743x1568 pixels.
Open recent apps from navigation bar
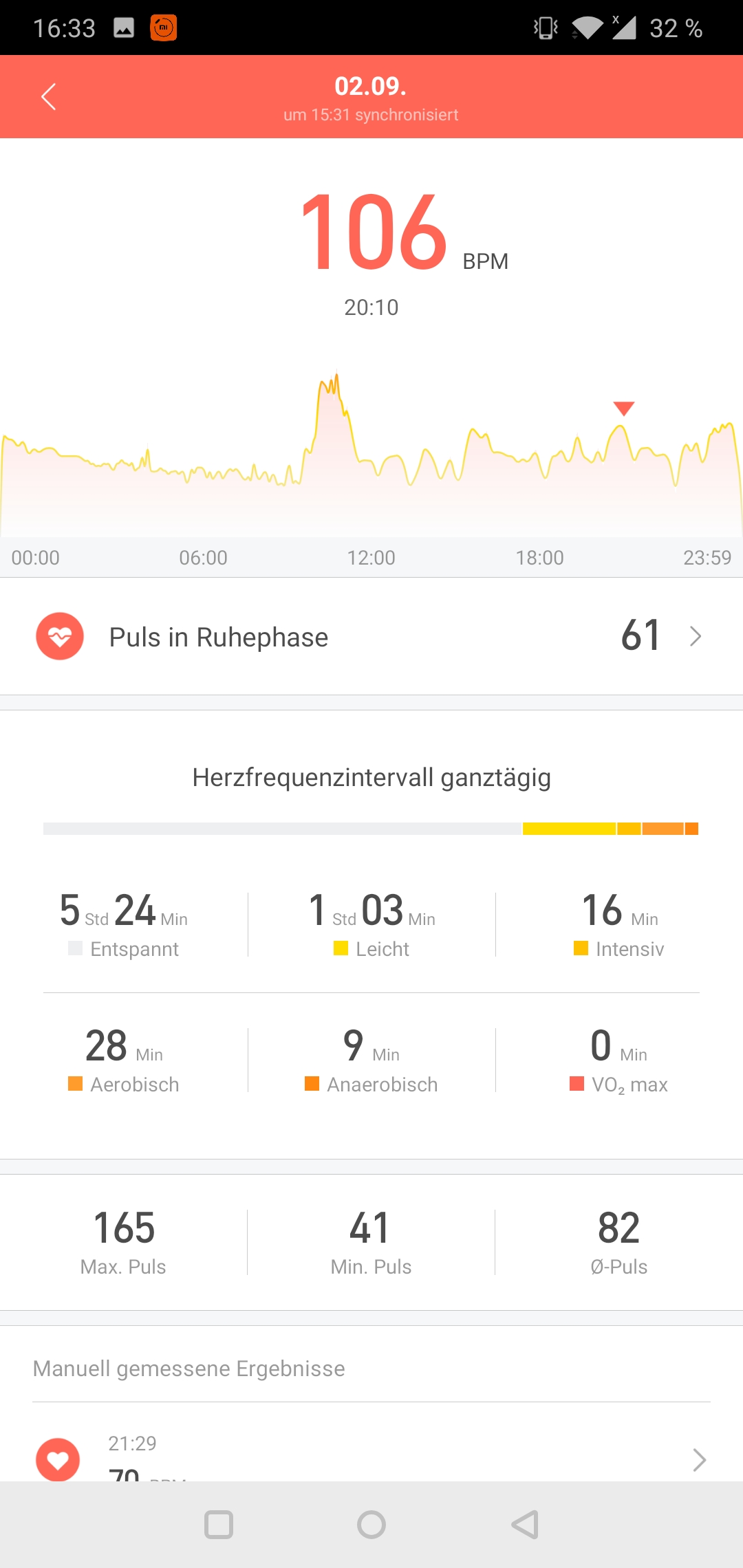pos(219,1525)
